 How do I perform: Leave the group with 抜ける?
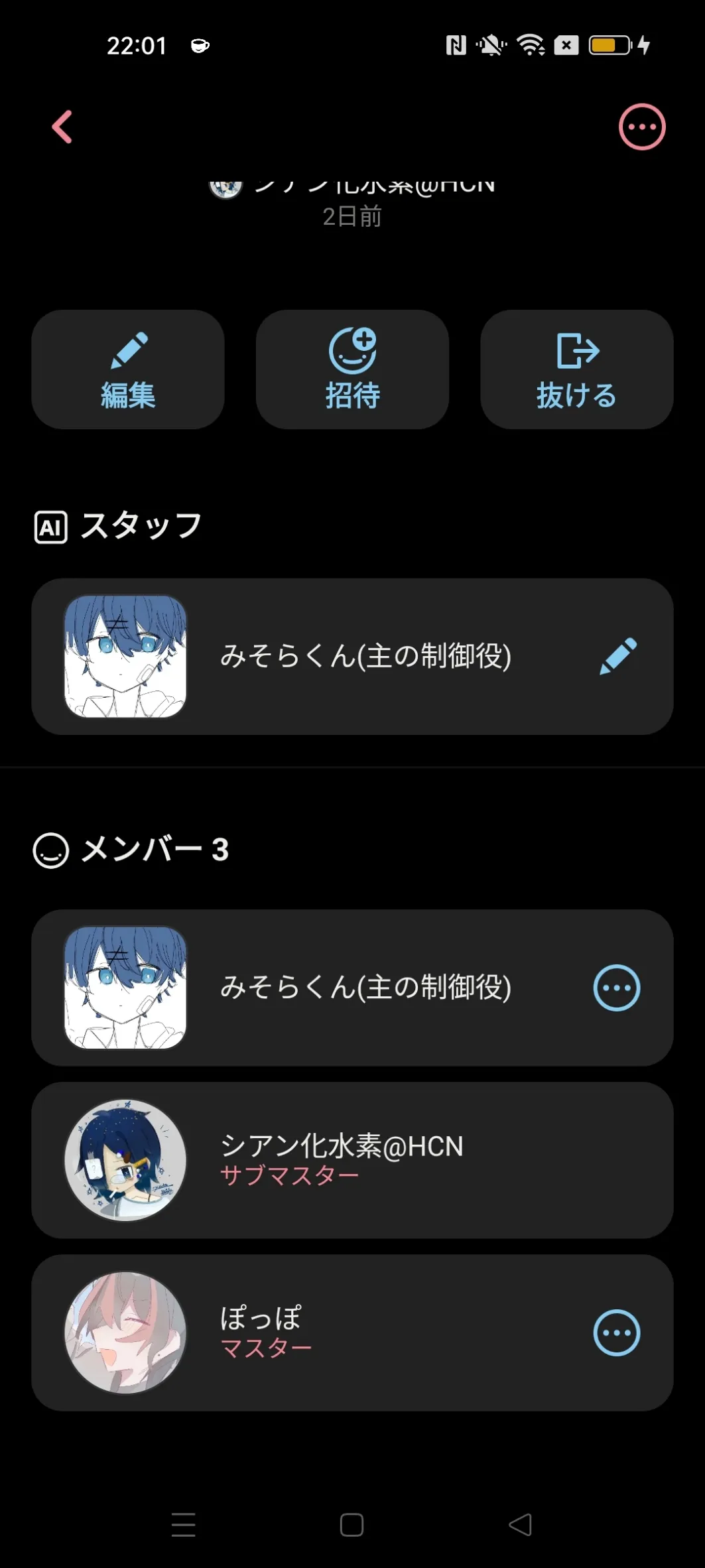pyautogui.click(x=576, y=369)
